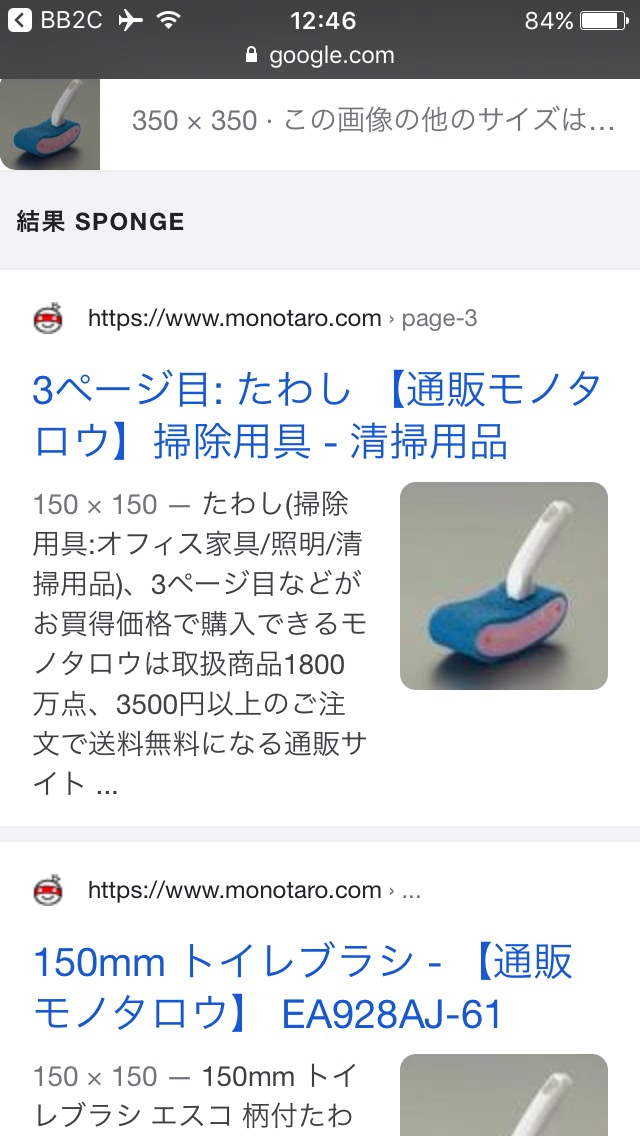Image resolution: width=640 pixels, height=1136 pixels.
Task: Open the monotaro.com page-3 URL breadcrumb
Action: pos(282,318)
